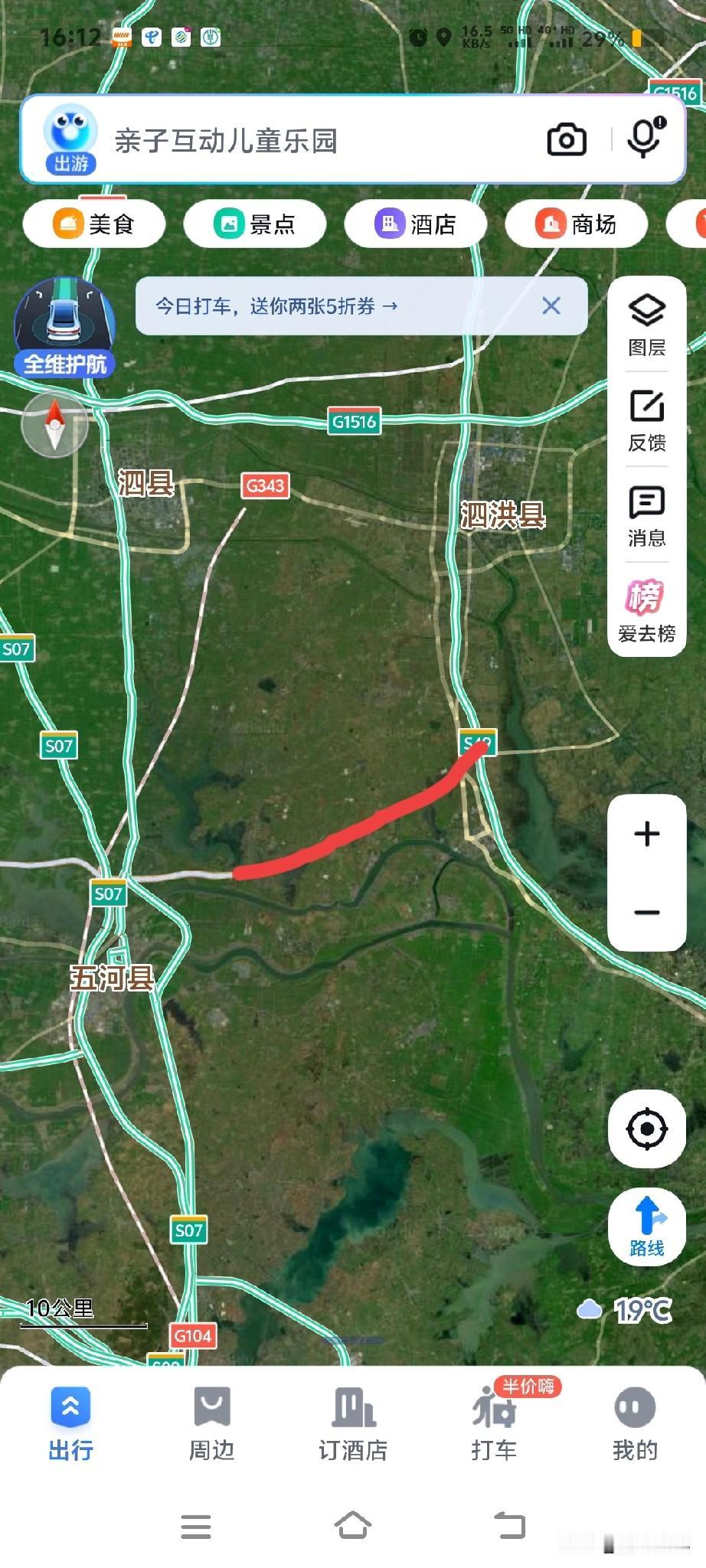Select the 景点 attractions category
Viewport: 706px width, 1568px height.
point(254,224)
